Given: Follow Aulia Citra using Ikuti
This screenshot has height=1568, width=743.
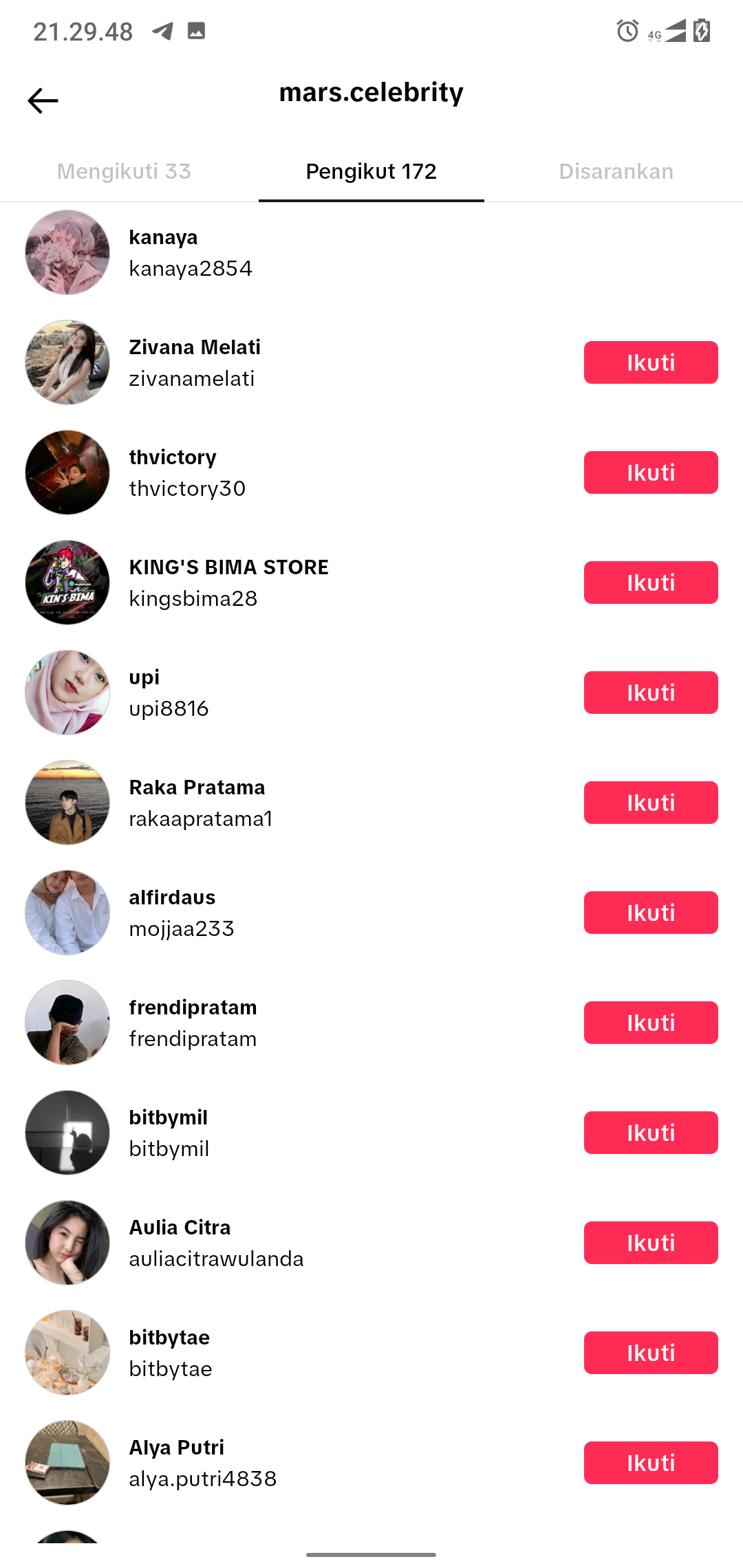Looking at the screenshot, I should point(650,1243).
